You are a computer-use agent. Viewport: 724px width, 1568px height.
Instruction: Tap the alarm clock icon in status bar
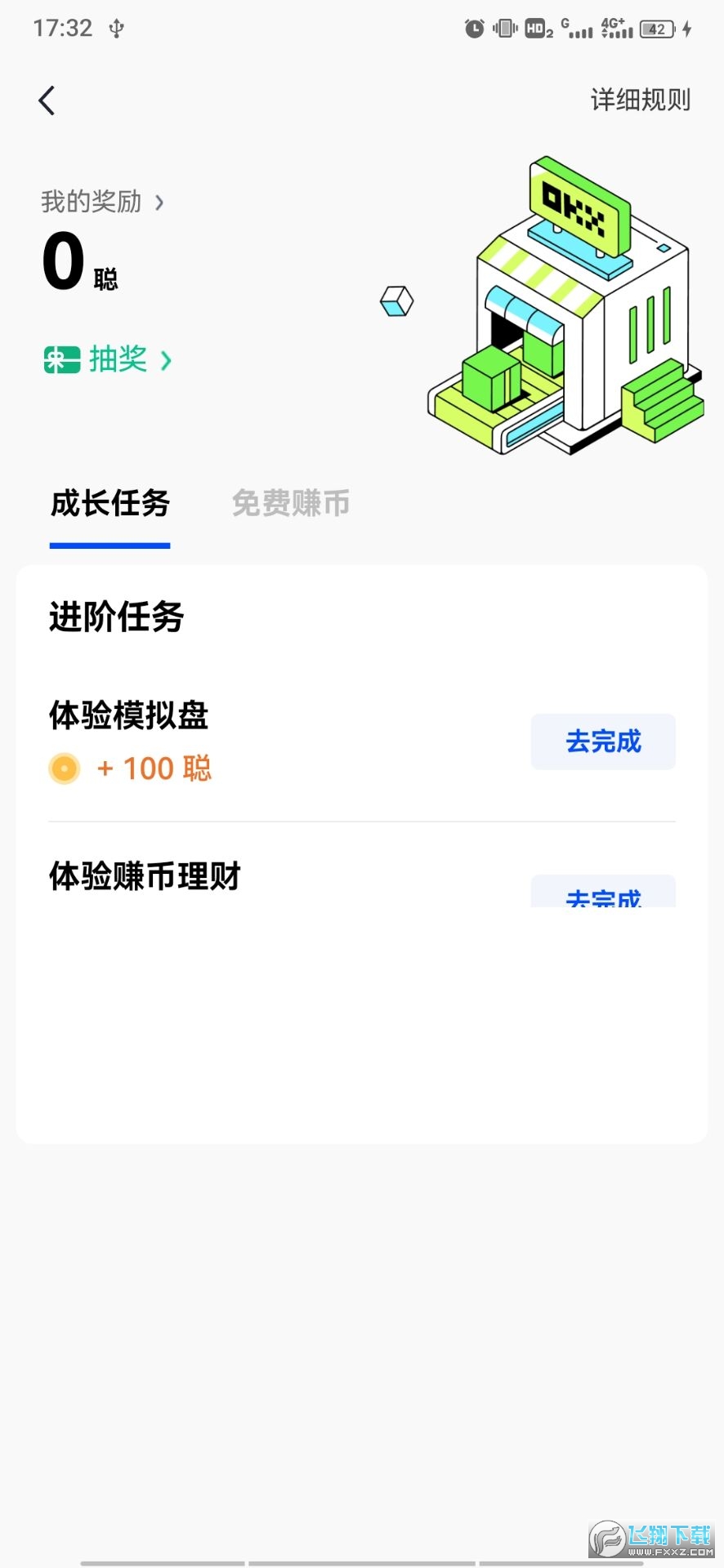coord(474,27)
